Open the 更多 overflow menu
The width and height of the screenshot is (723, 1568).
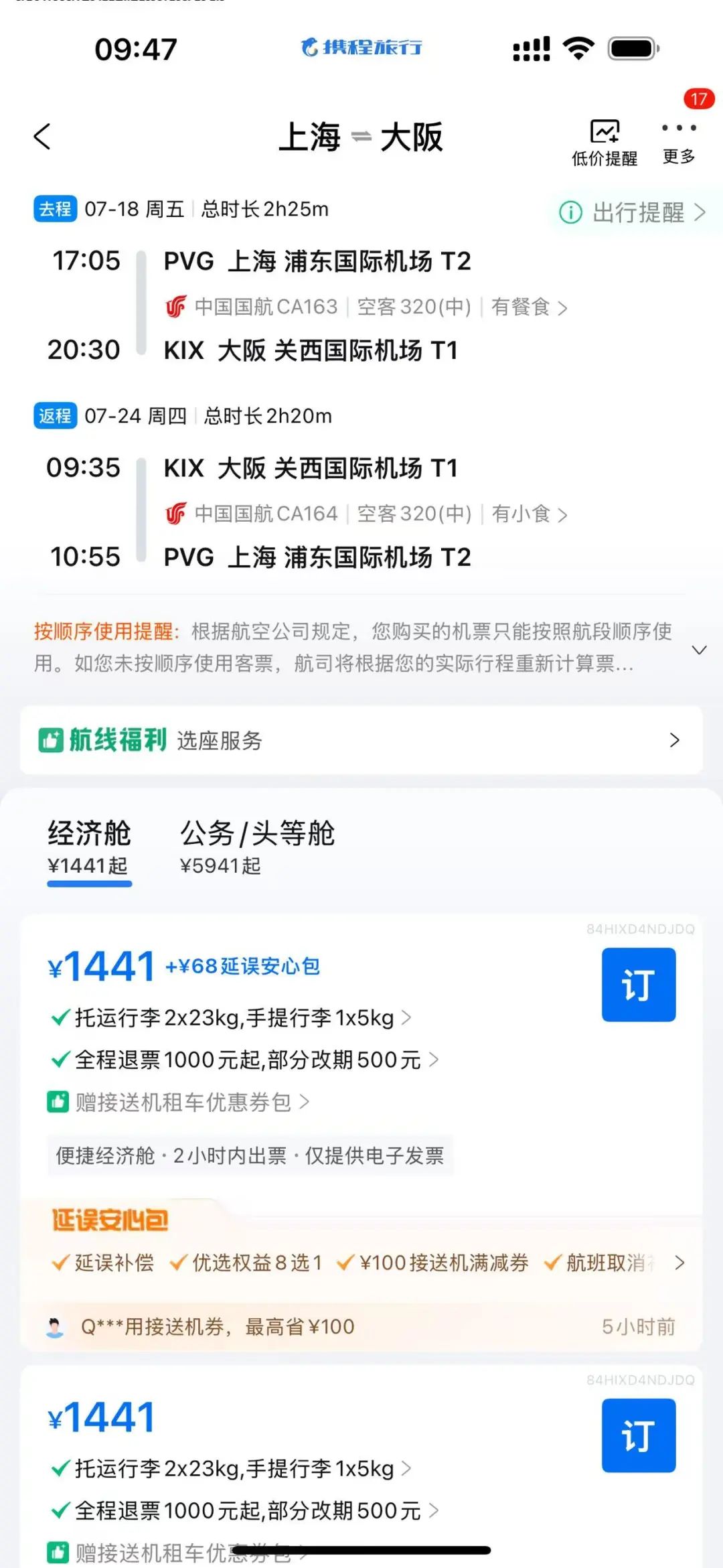[678, 141]
